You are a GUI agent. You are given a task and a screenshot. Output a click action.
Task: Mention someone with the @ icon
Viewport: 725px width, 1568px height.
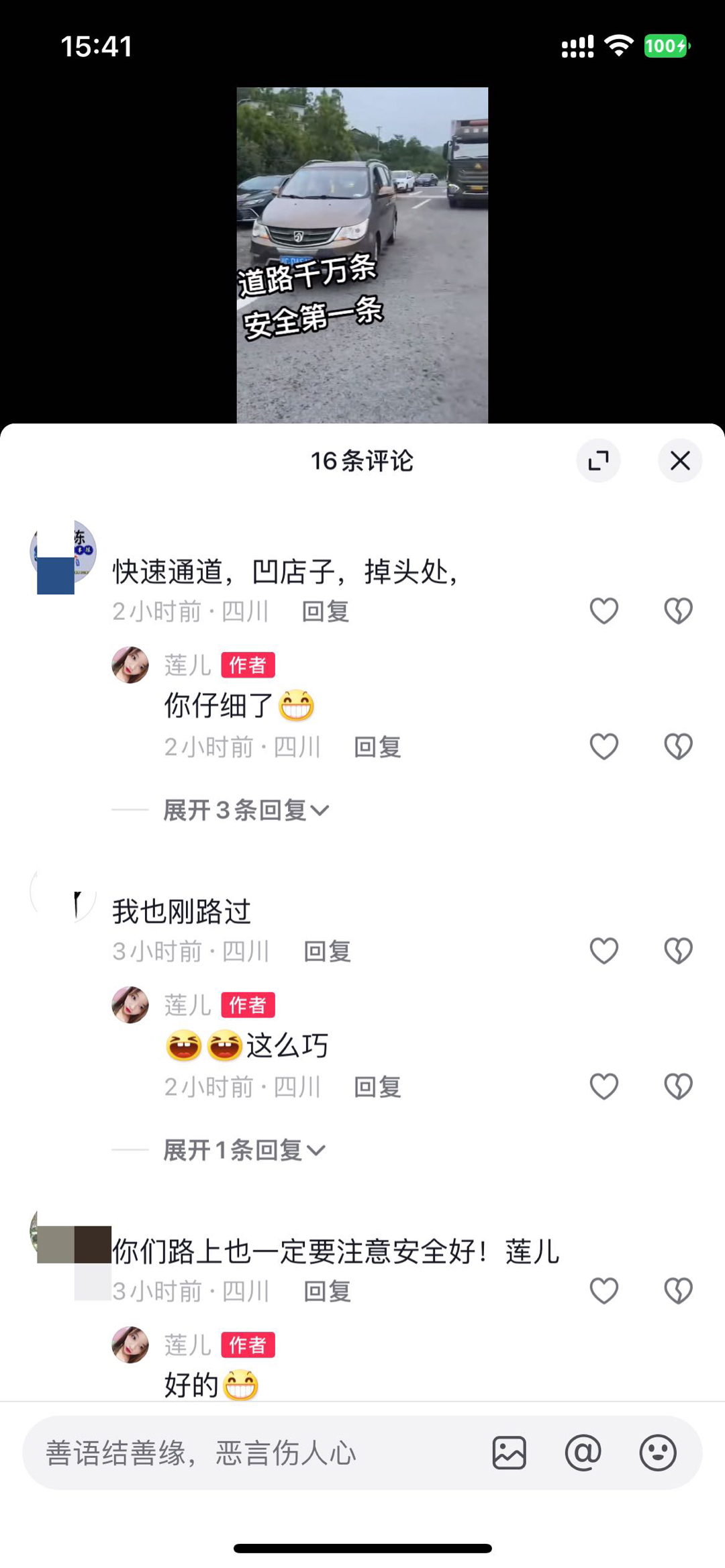(583, 1453)
